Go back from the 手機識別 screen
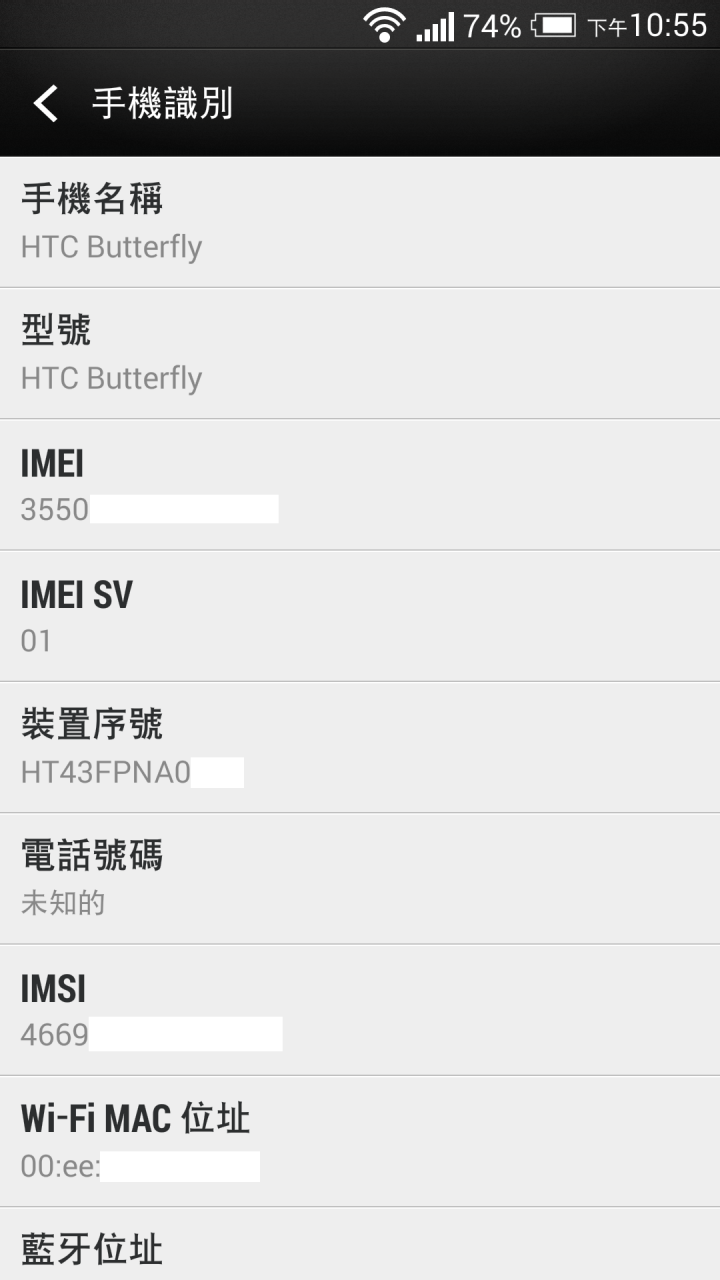The width and height of the screenshot is (720, 1280). click(x=45, y=103)
